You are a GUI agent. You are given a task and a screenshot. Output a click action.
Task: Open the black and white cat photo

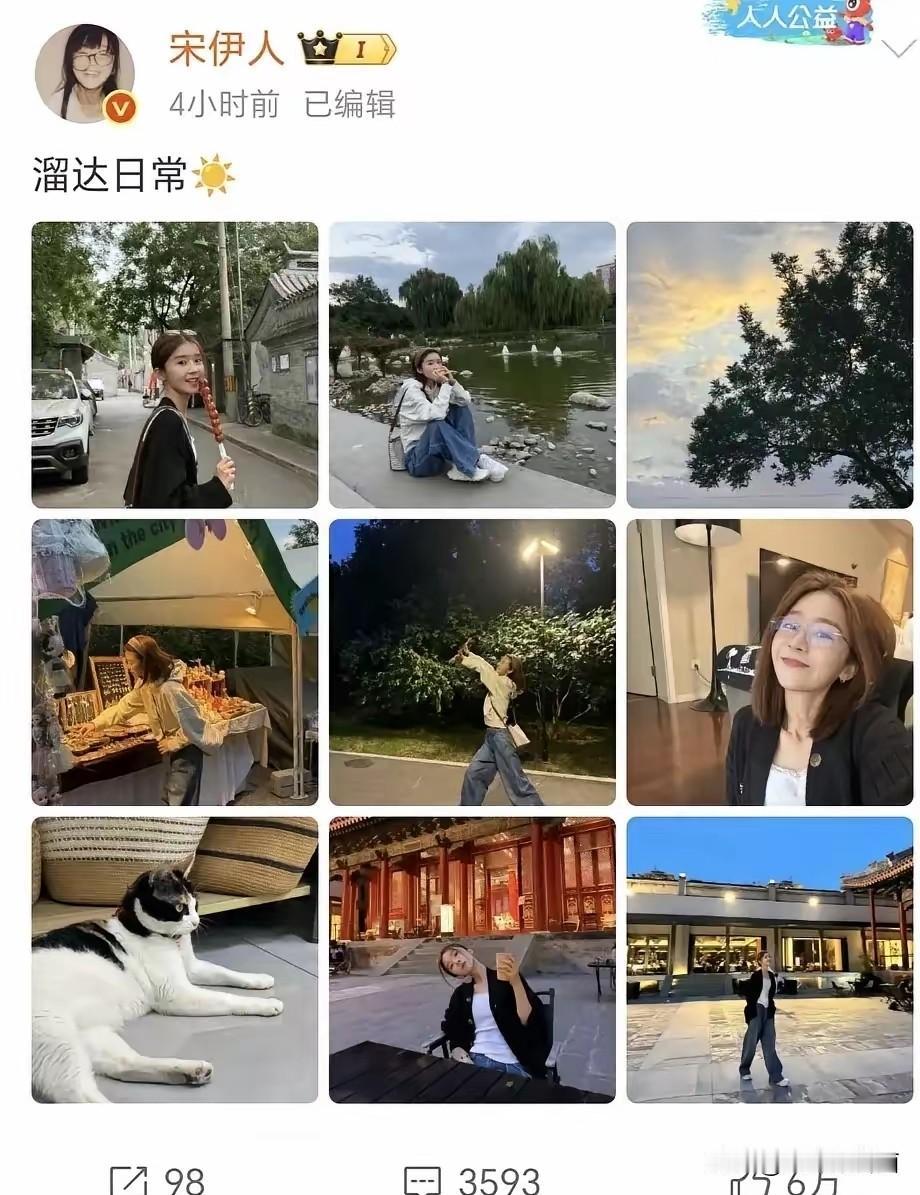pyautogui.click(x=175, y=959)
